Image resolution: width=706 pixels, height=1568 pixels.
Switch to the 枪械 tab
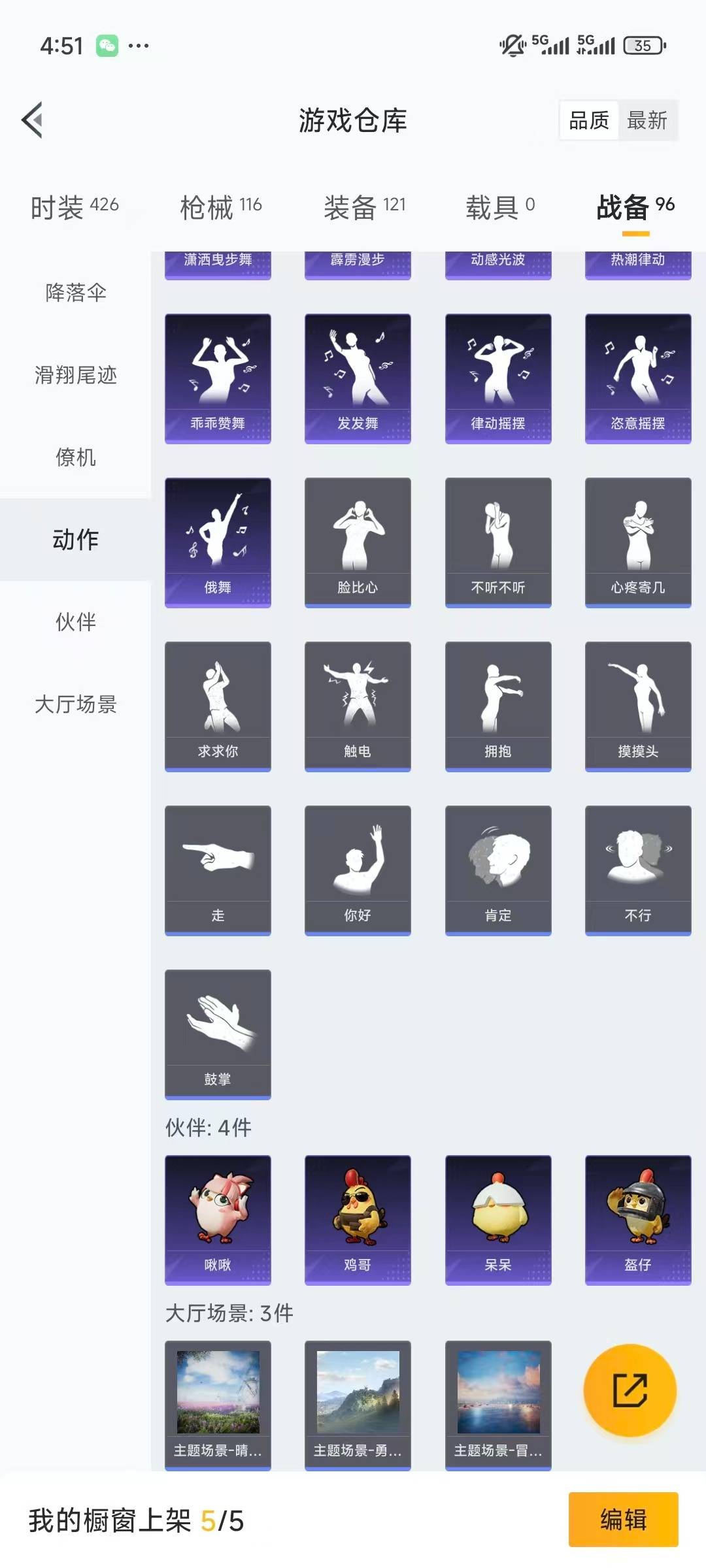tap(220, 207)
